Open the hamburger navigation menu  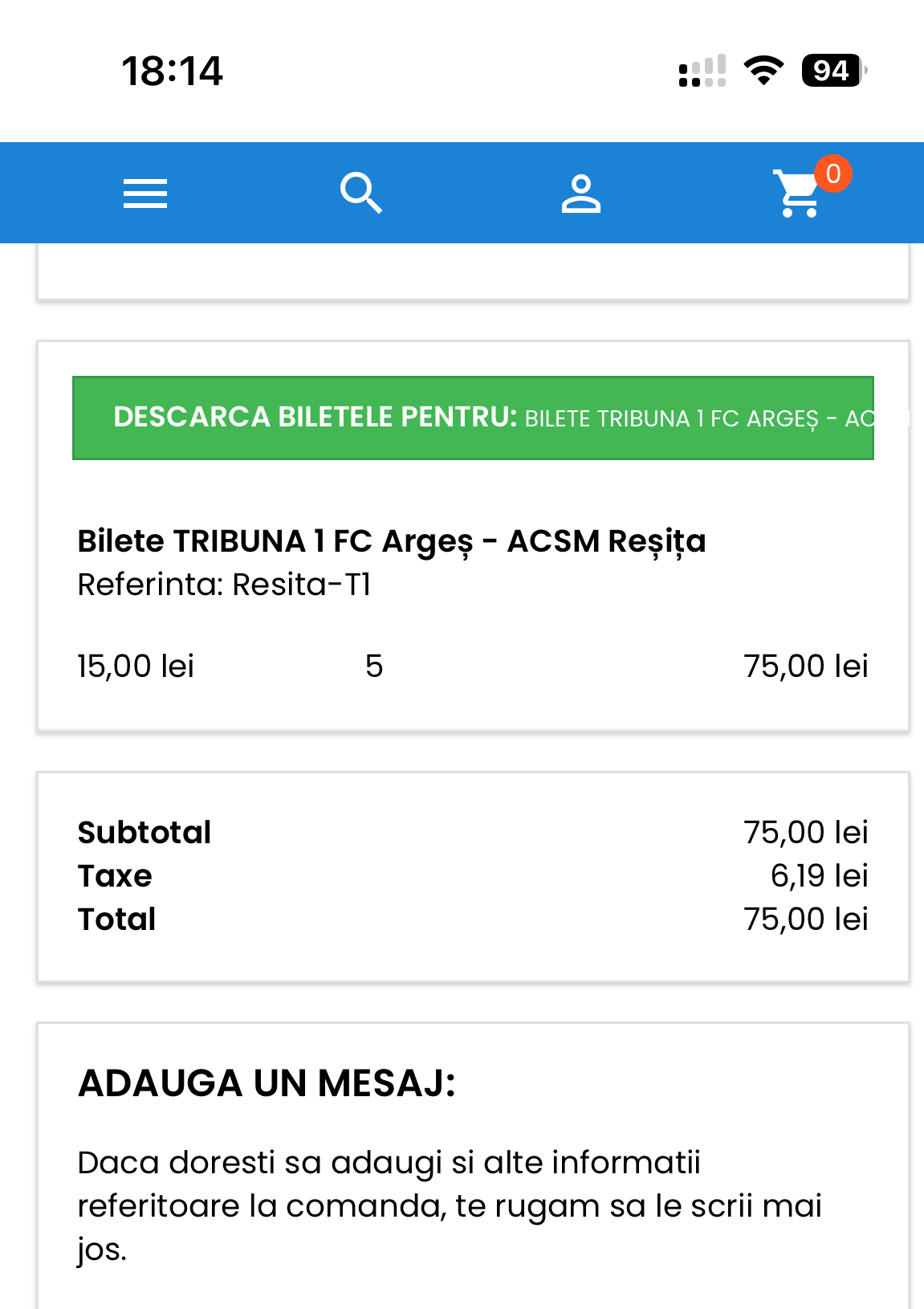tap(145, 194)
